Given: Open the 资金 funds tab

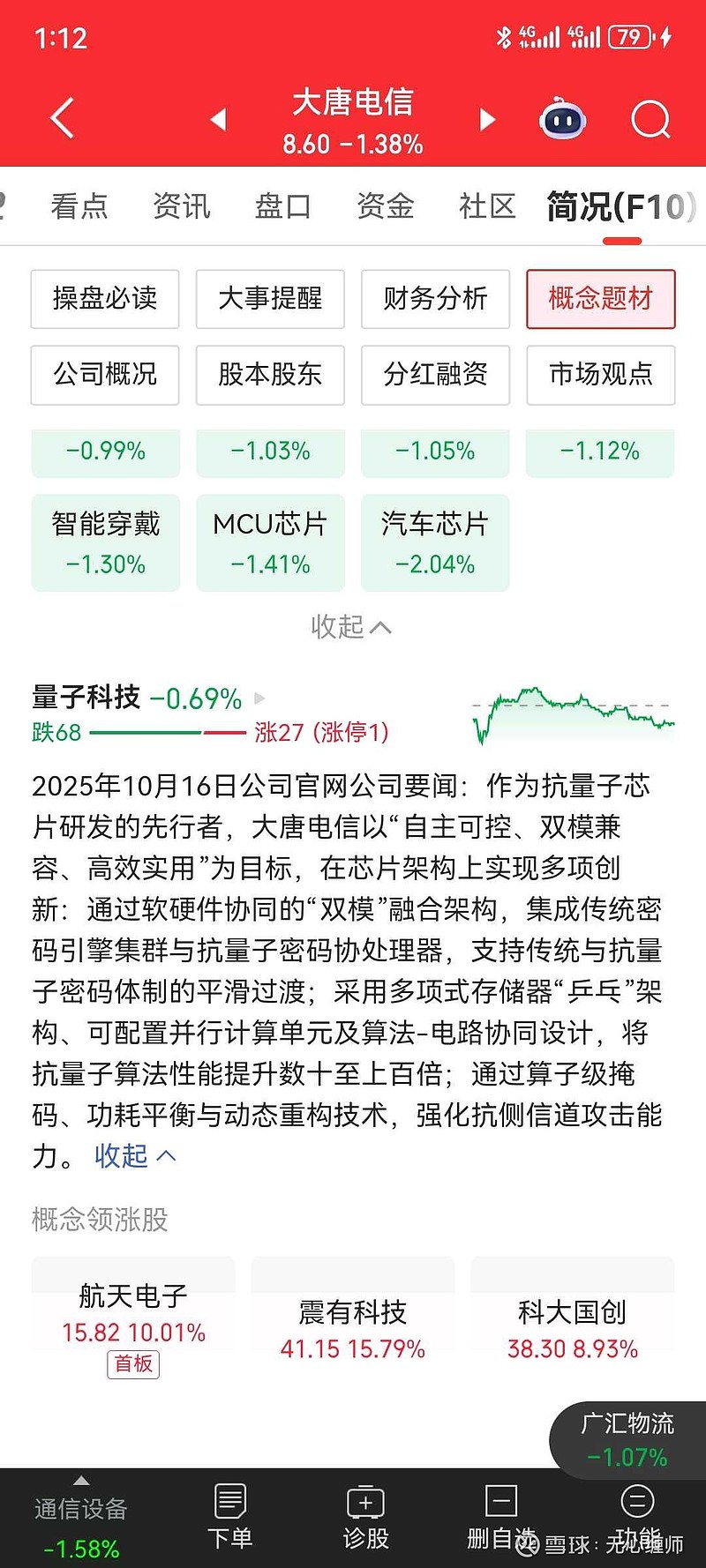Looking at the screenshot, I should coord(385,205).
